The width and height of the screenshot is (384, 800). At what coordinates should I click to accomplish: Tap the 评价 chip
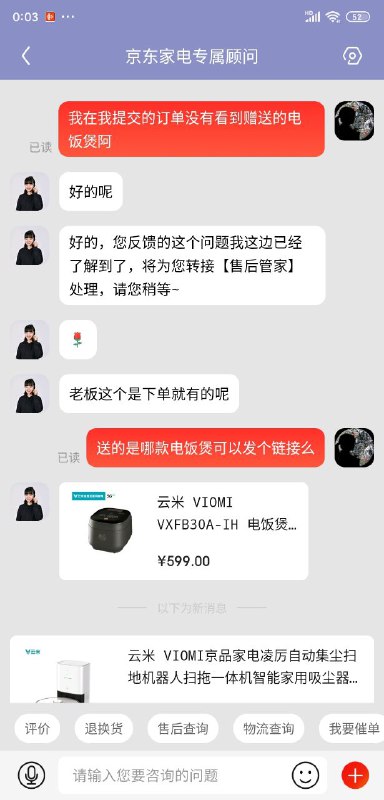pyautogui.click(x=37, y=729)
